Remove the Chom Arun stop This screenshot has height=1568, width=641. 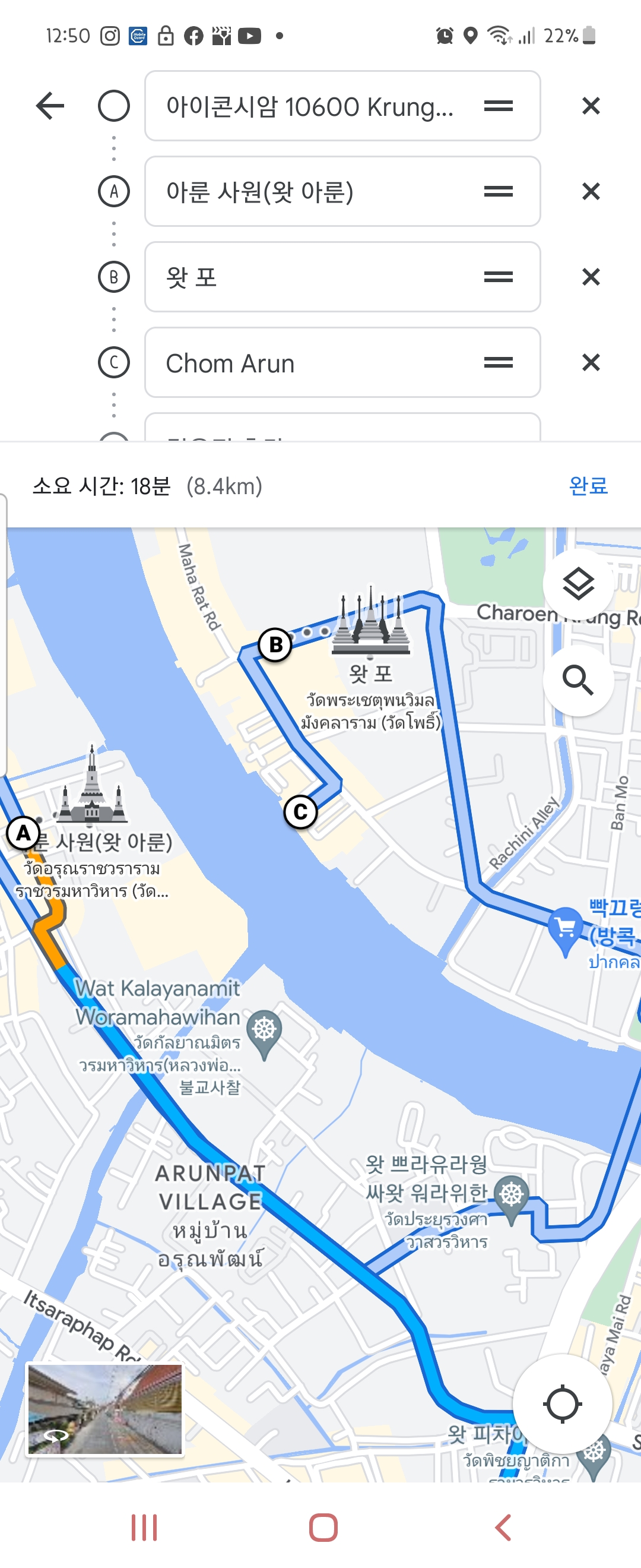pyautogui.click(x=591, y=363)
